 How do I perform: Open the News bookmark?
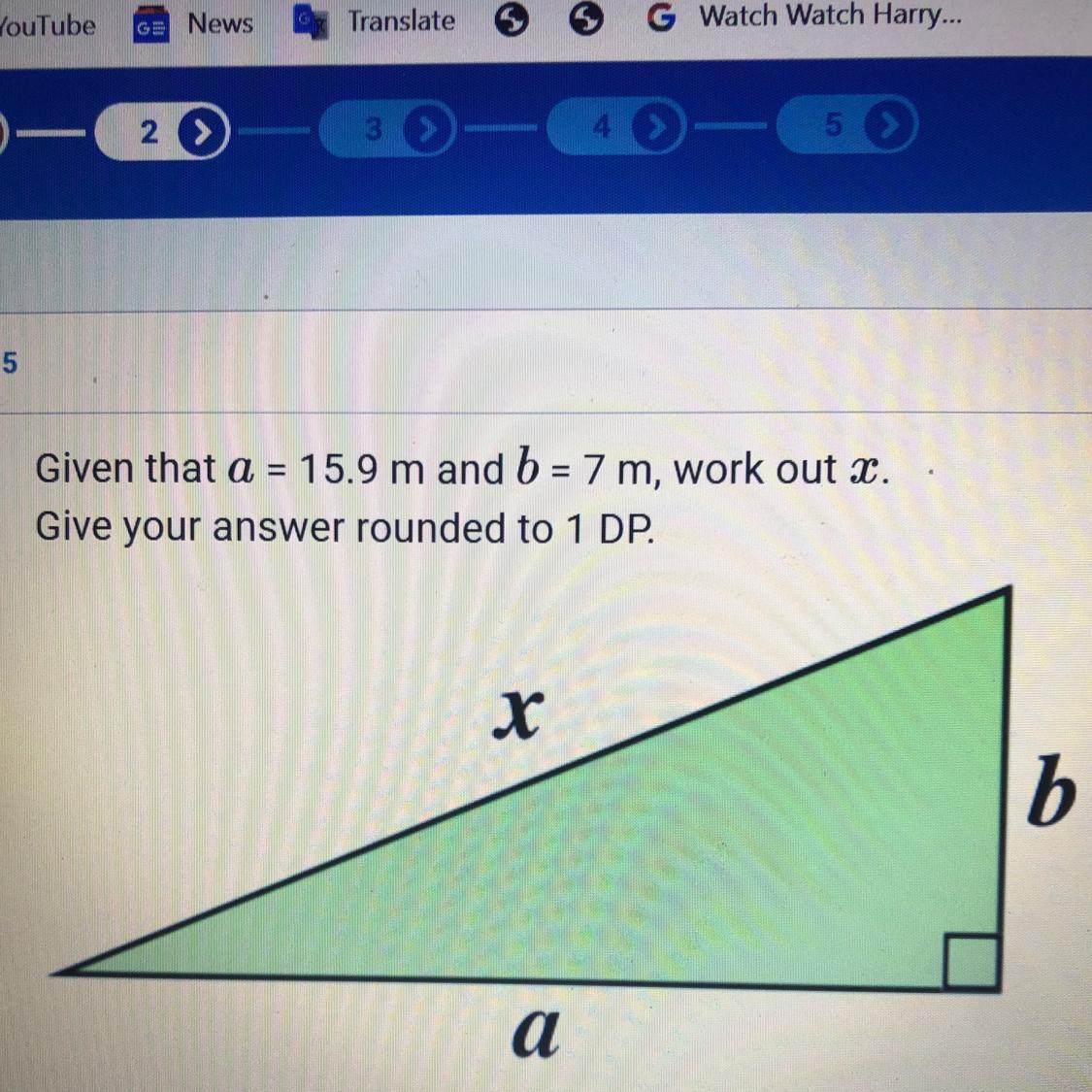point(195,24)
